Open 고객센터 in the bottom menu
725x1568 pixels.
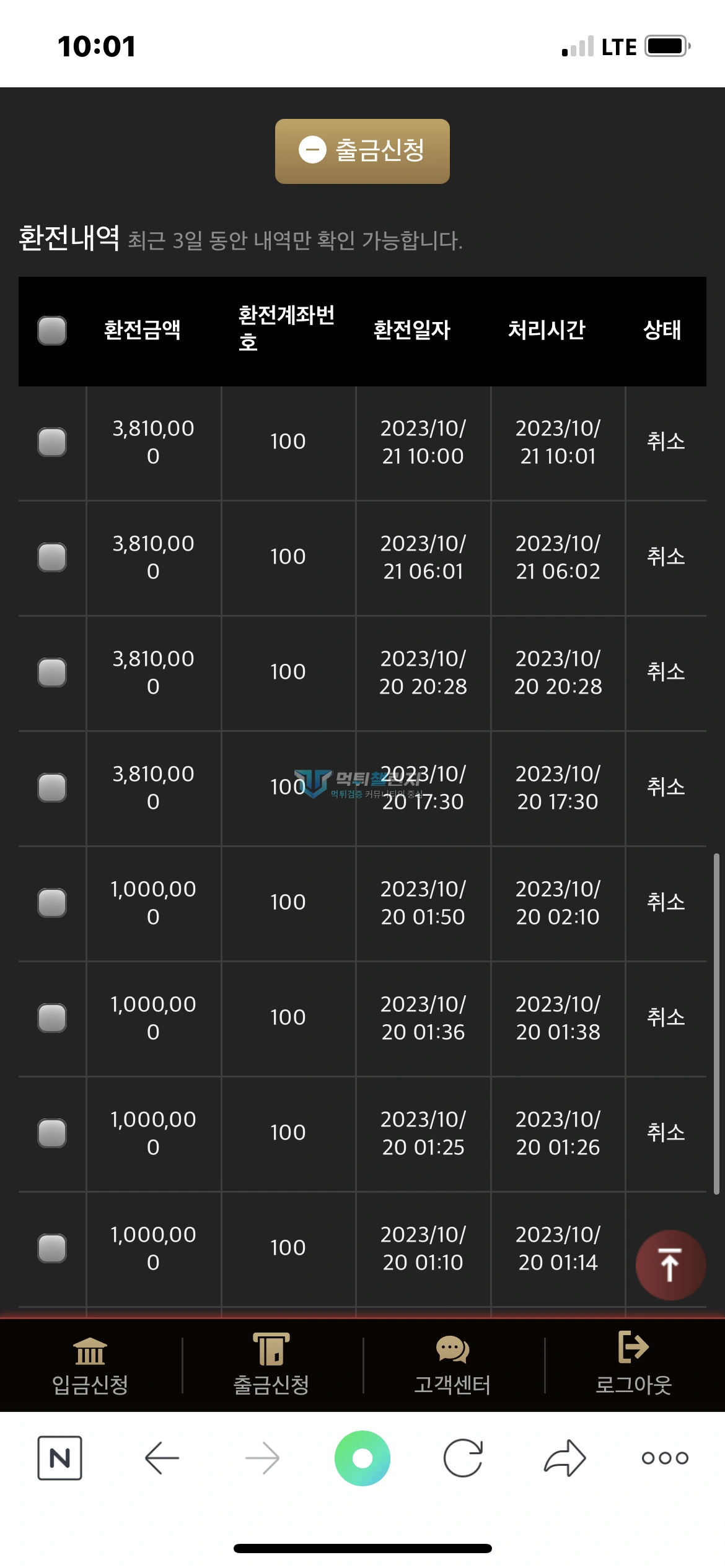tap(453, 1365)
